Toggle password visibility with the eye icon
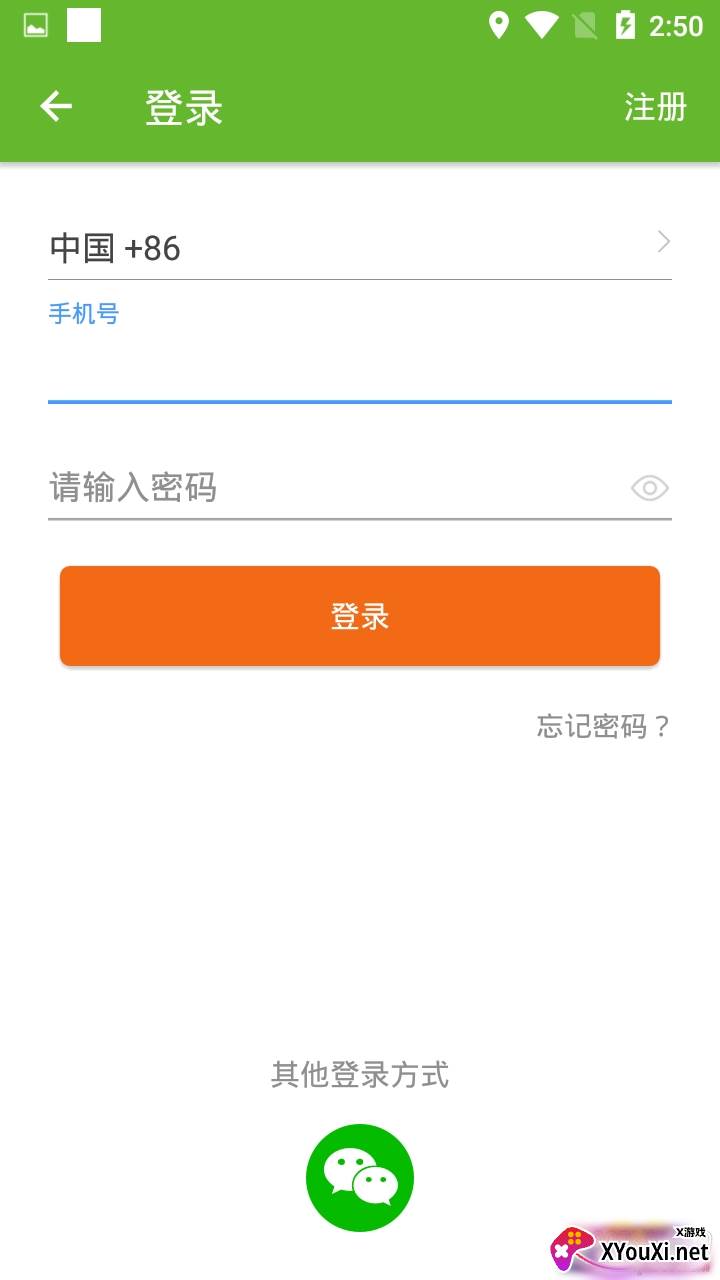Screen dimensions: 720x1280 pos(650,488)
